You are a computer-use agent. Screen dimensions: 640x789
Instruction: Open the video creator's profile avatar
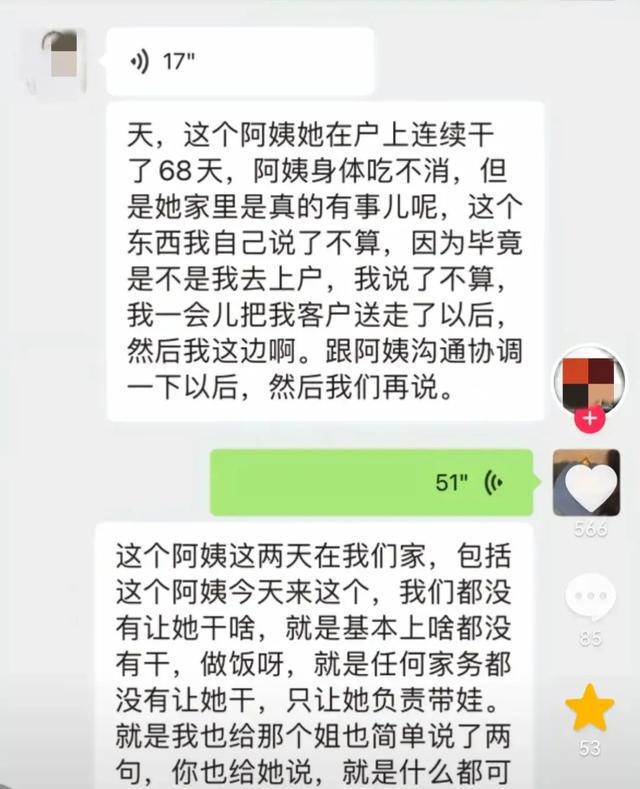click(x=589, y=382)
